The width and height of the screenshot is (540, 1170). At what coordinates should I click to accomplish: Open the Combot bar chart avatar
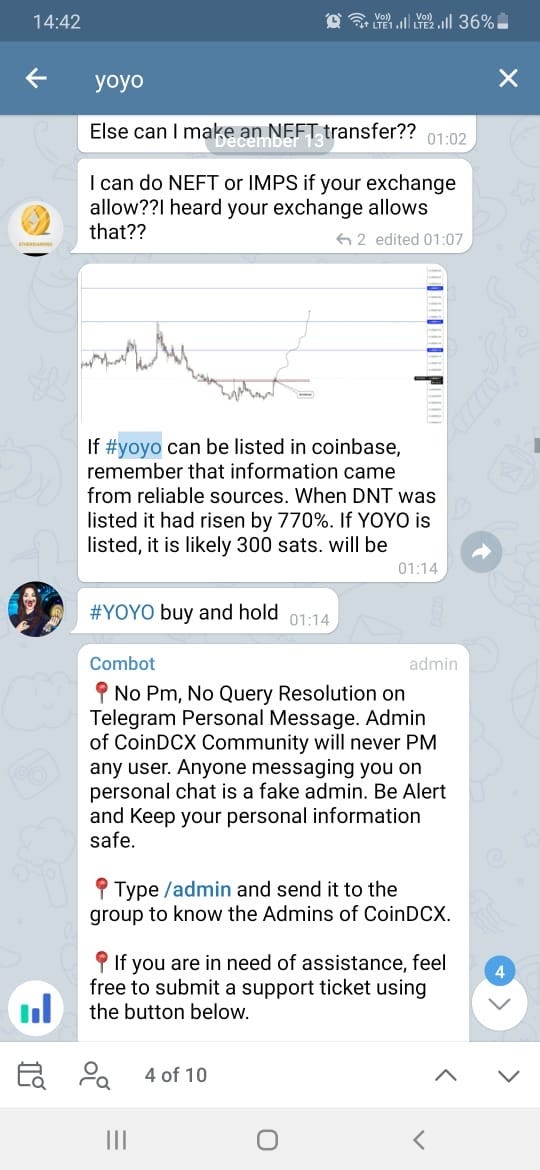pyautogui.click(x=36, y=1008)
